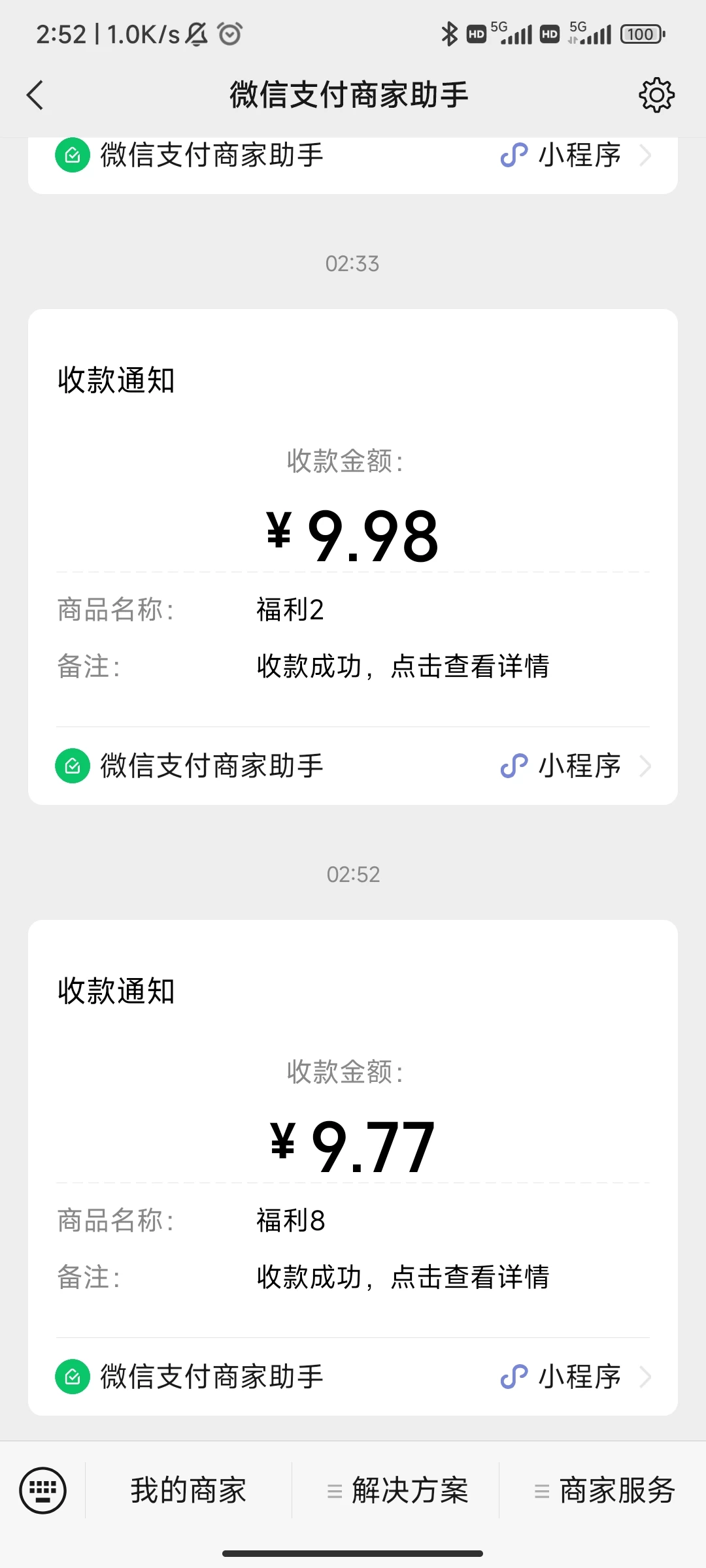The height and width of the screenshot is (1568, 706).
Task: Open the mini program icon on the ¥9.98 notice
Action: [x=516, y=766]
